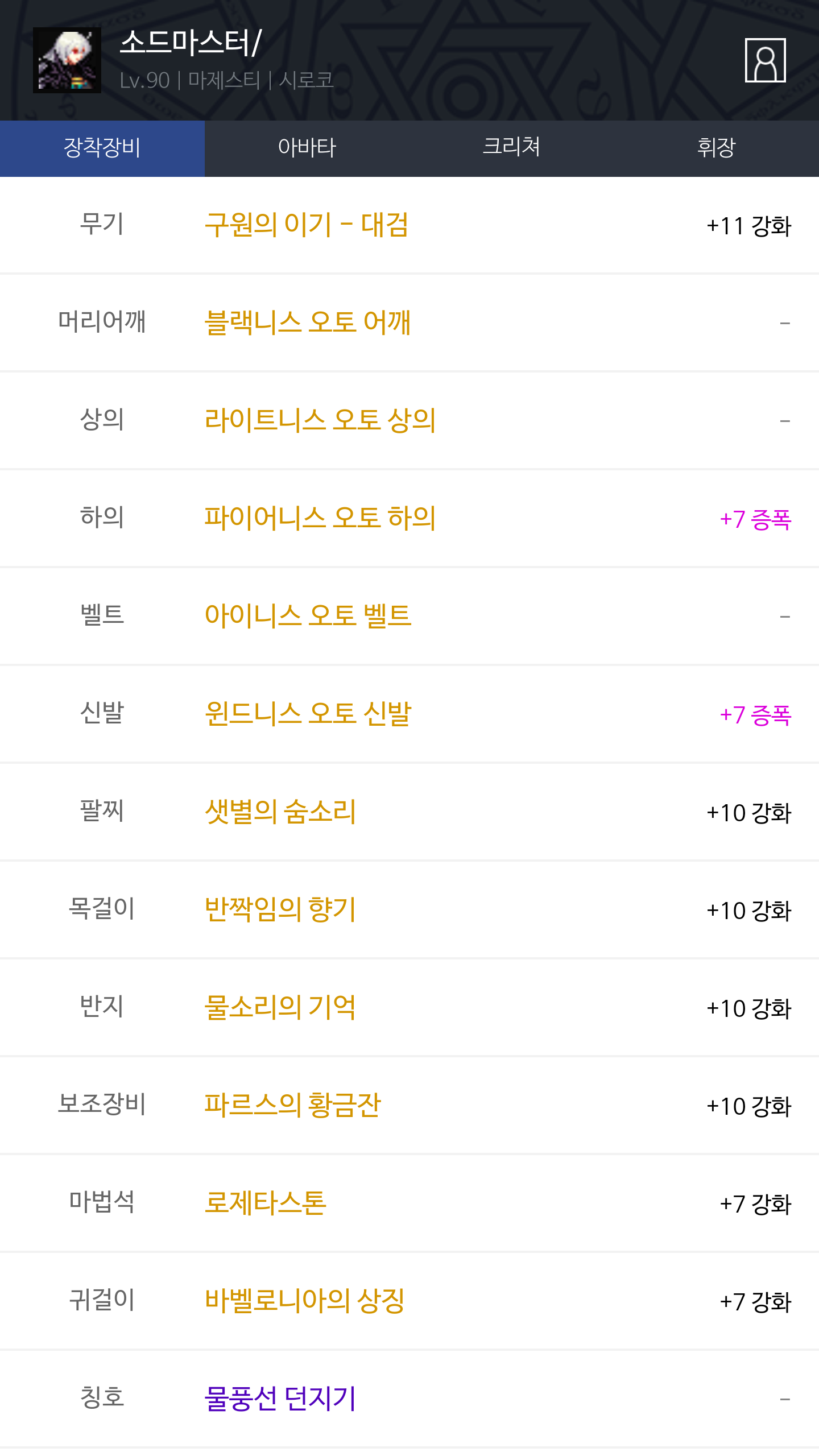View magic stone 로제타스톤

[266, 1203]
